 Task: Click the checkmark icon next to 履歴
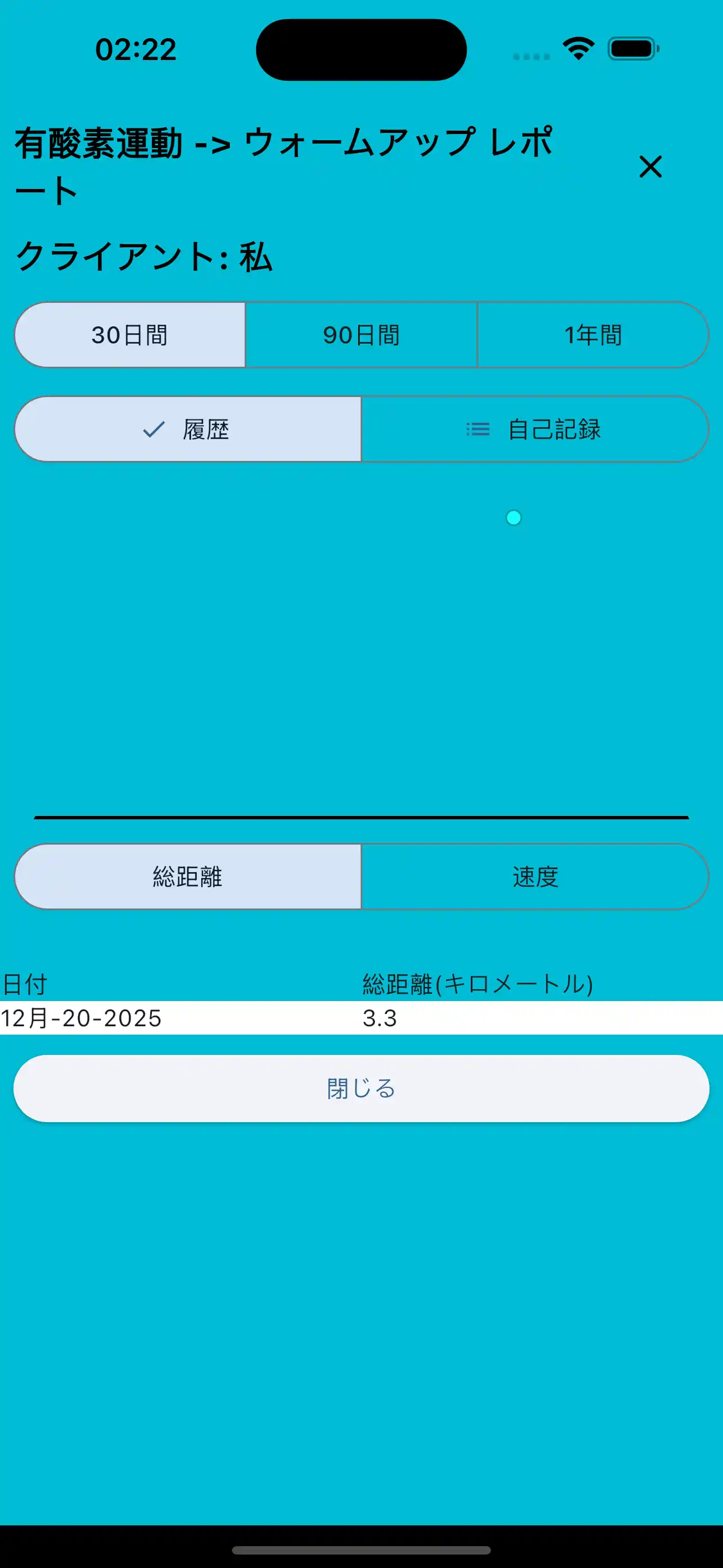pyautogui.click(x=153, y=430)
